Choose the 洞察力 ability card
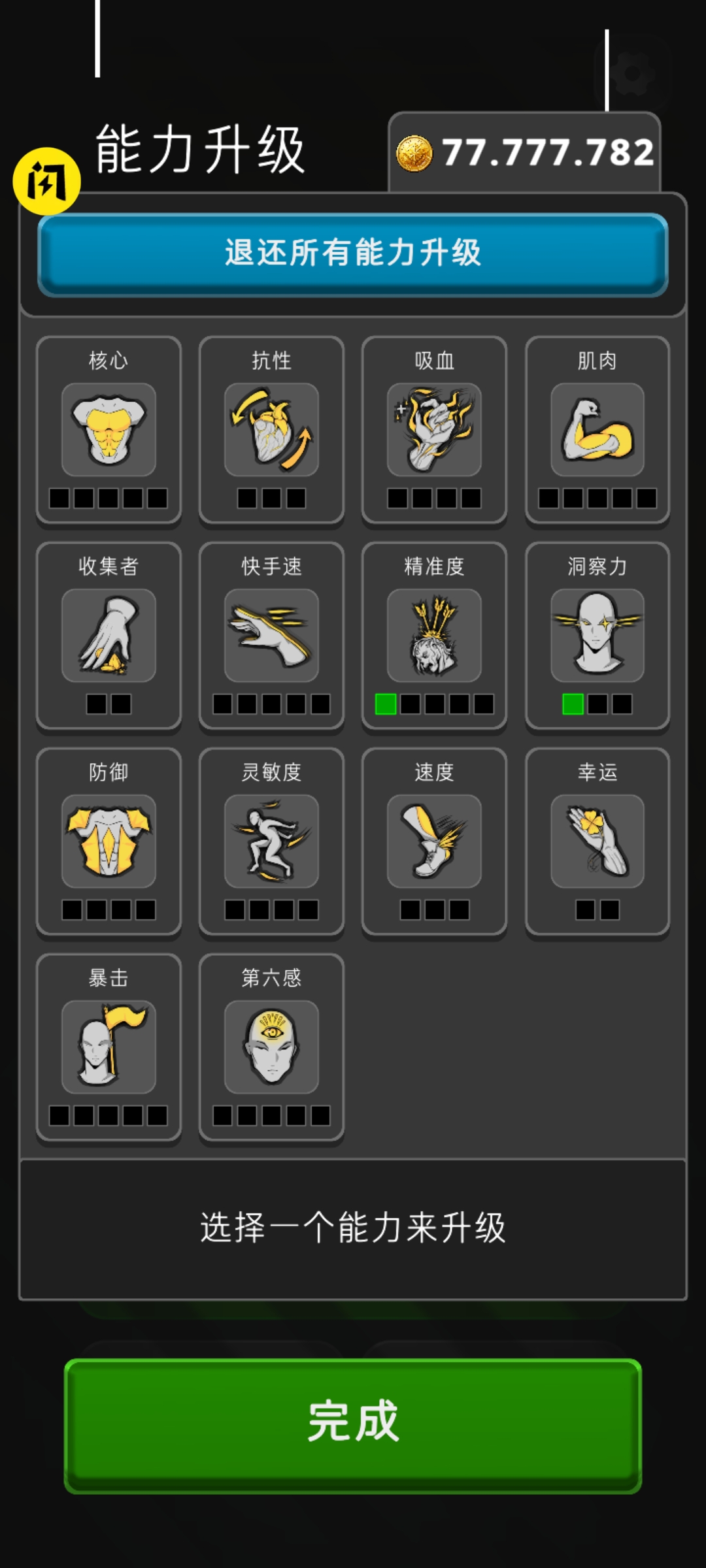706x1568 pixels. (x=597, y=635)
